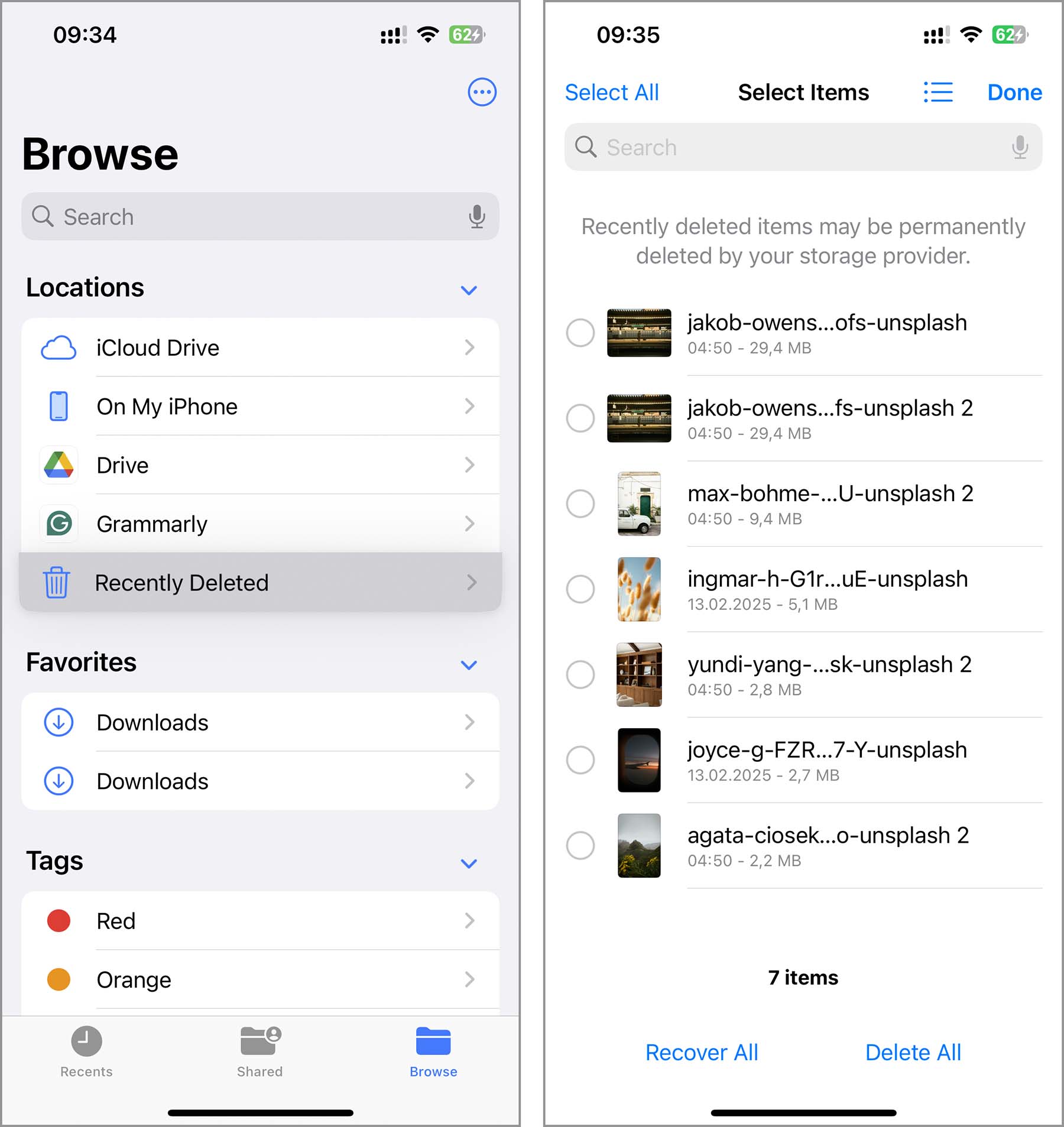
Task: Tap Delete All
Action: click(x=913, y=1053)
